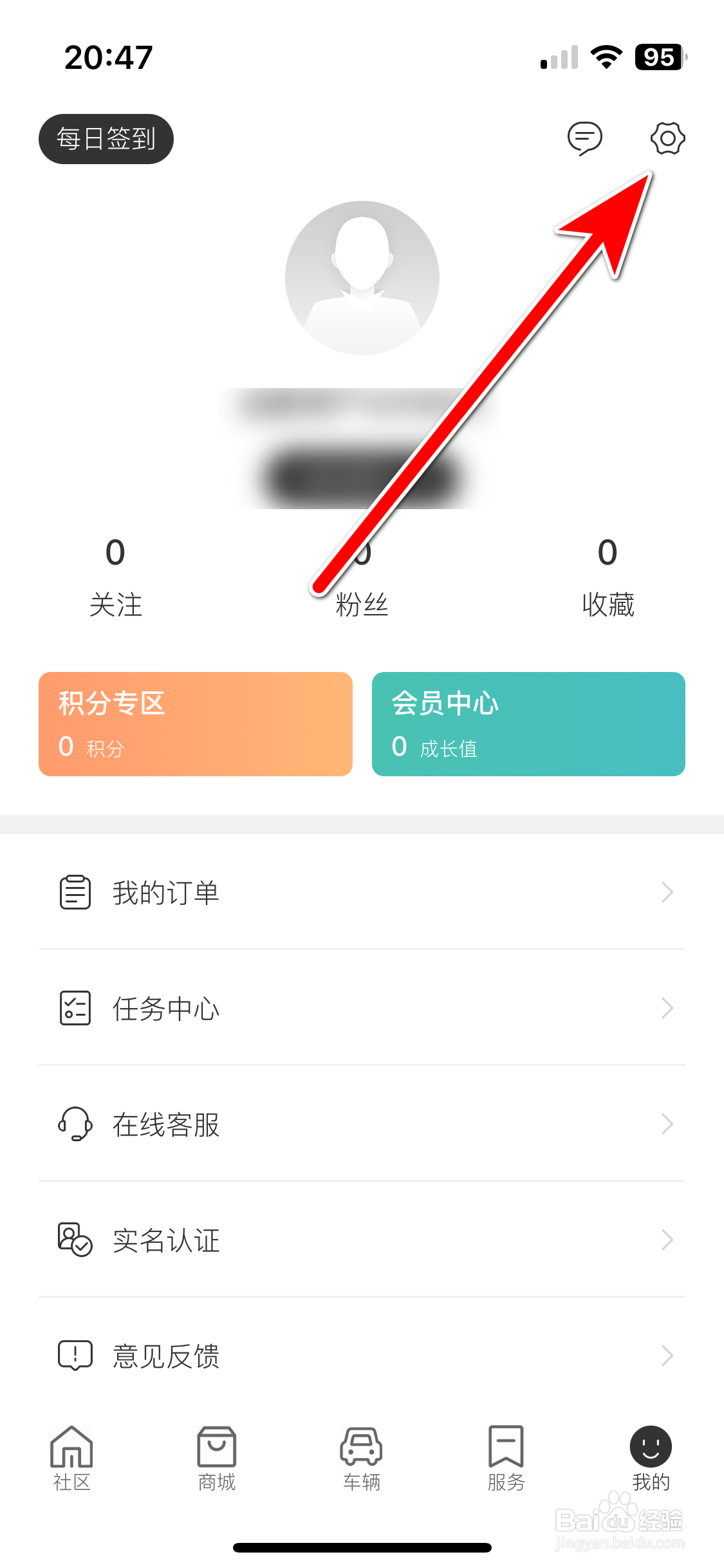The image size is (724, 1568).
Task: Open the message bubble icon
Action: pyautogui.click(x=584, y=138)
